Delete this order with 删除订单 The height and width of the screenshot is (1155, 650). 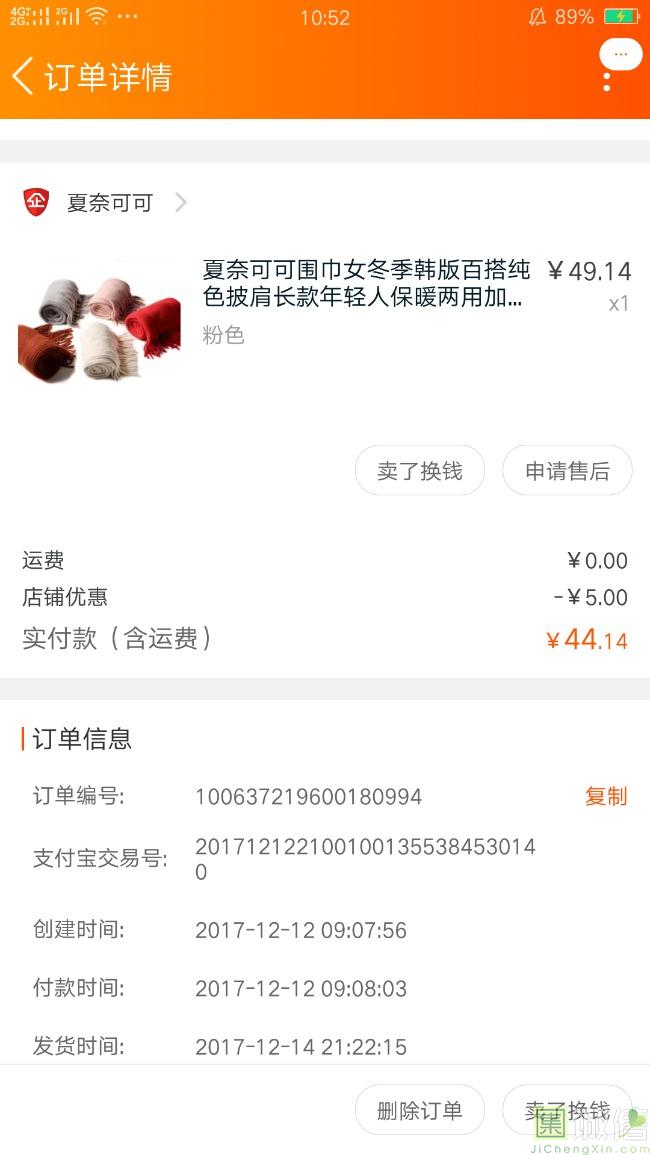click(x=419, y=1110)
